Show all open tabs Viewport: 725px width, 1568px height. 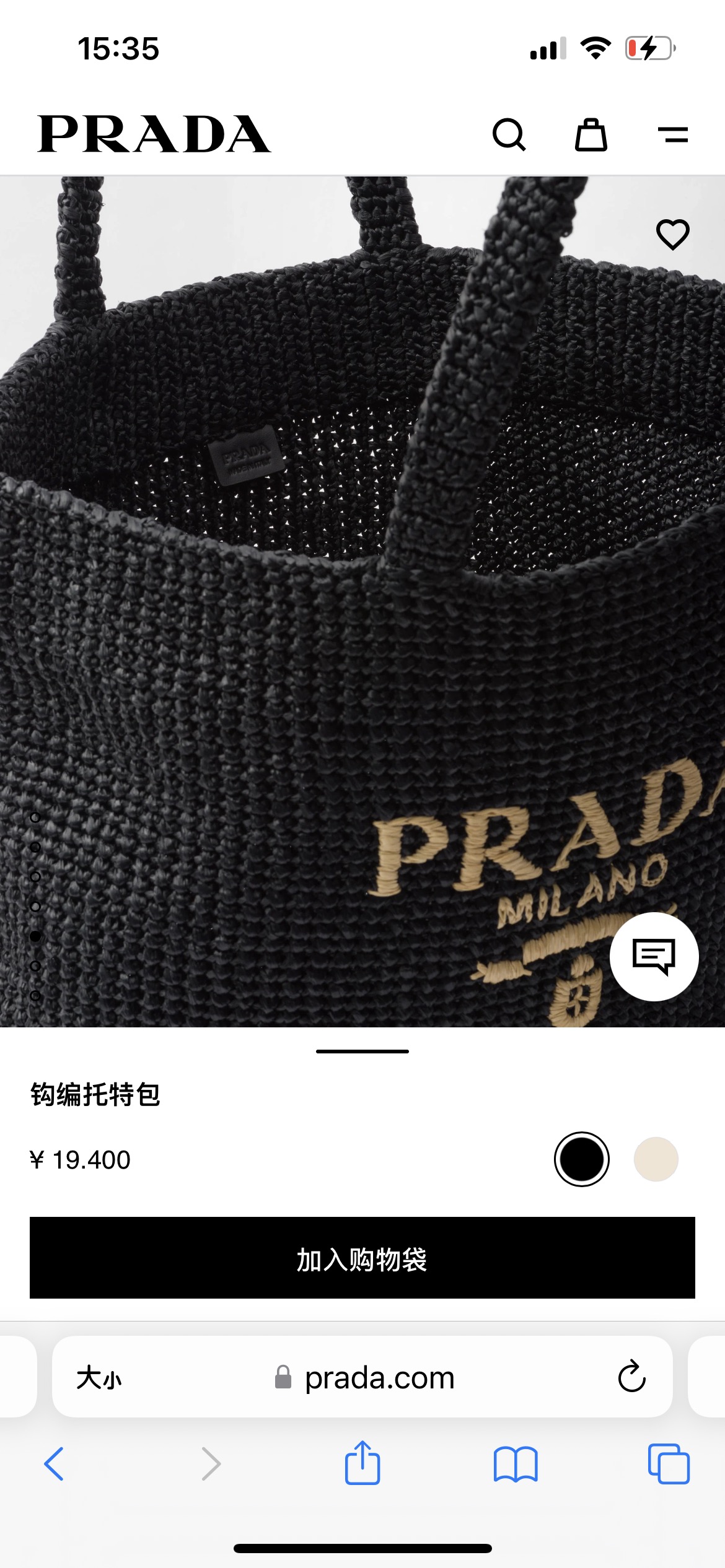tap(668, 1464)
